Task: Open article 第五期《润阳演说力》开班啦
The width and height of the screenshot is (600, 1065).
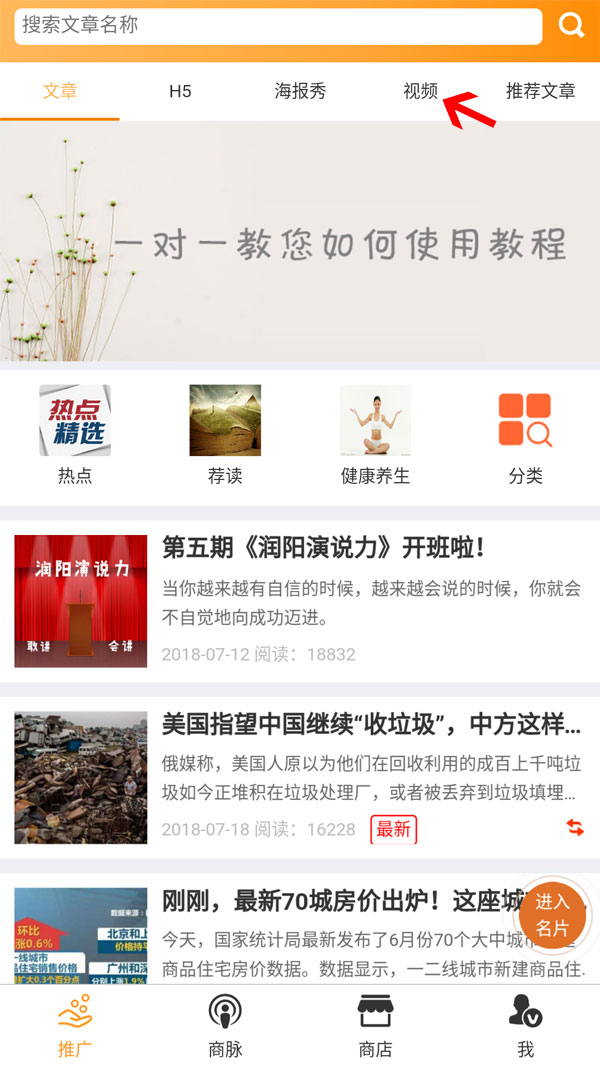Action: tap(323, 548)
